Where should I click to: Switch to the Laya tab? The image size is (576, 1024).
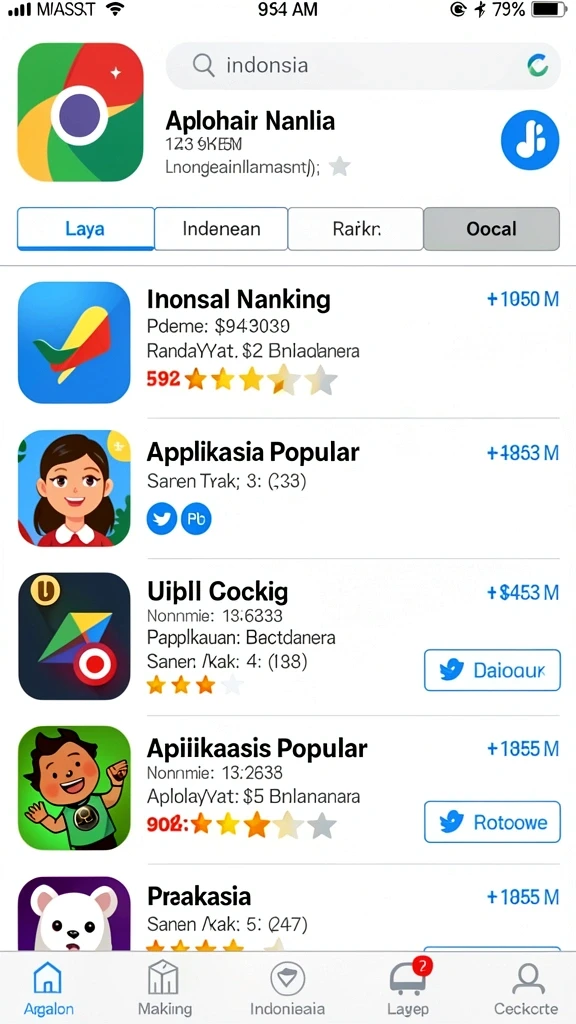(86, 229)
